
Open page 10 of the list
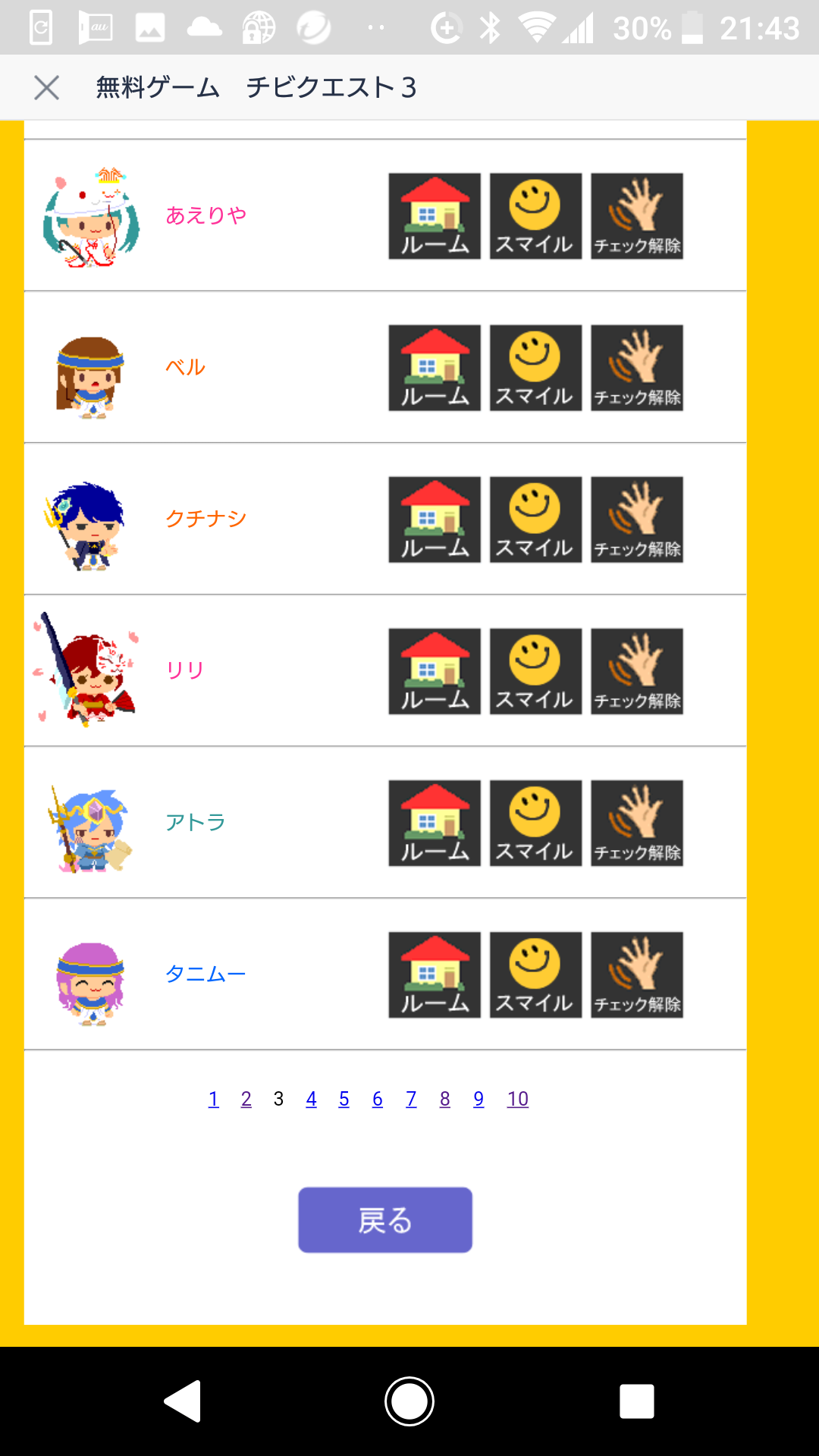[x=518, y=1099]
